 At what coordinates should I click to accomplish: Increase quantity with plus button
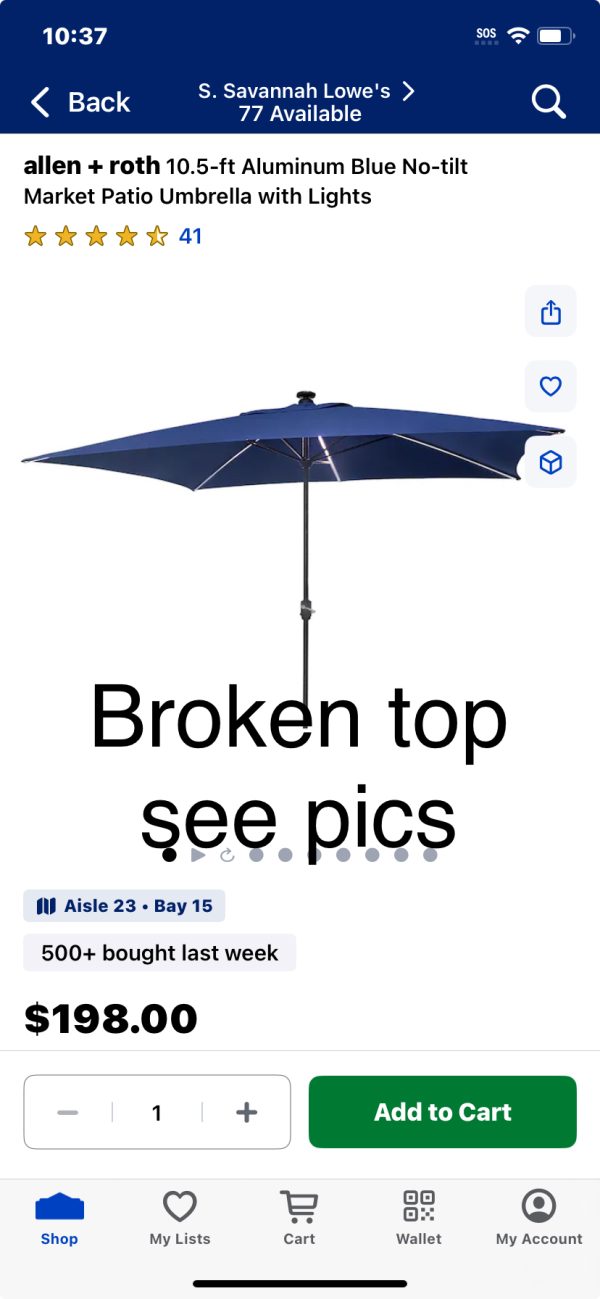point(246,1112)
